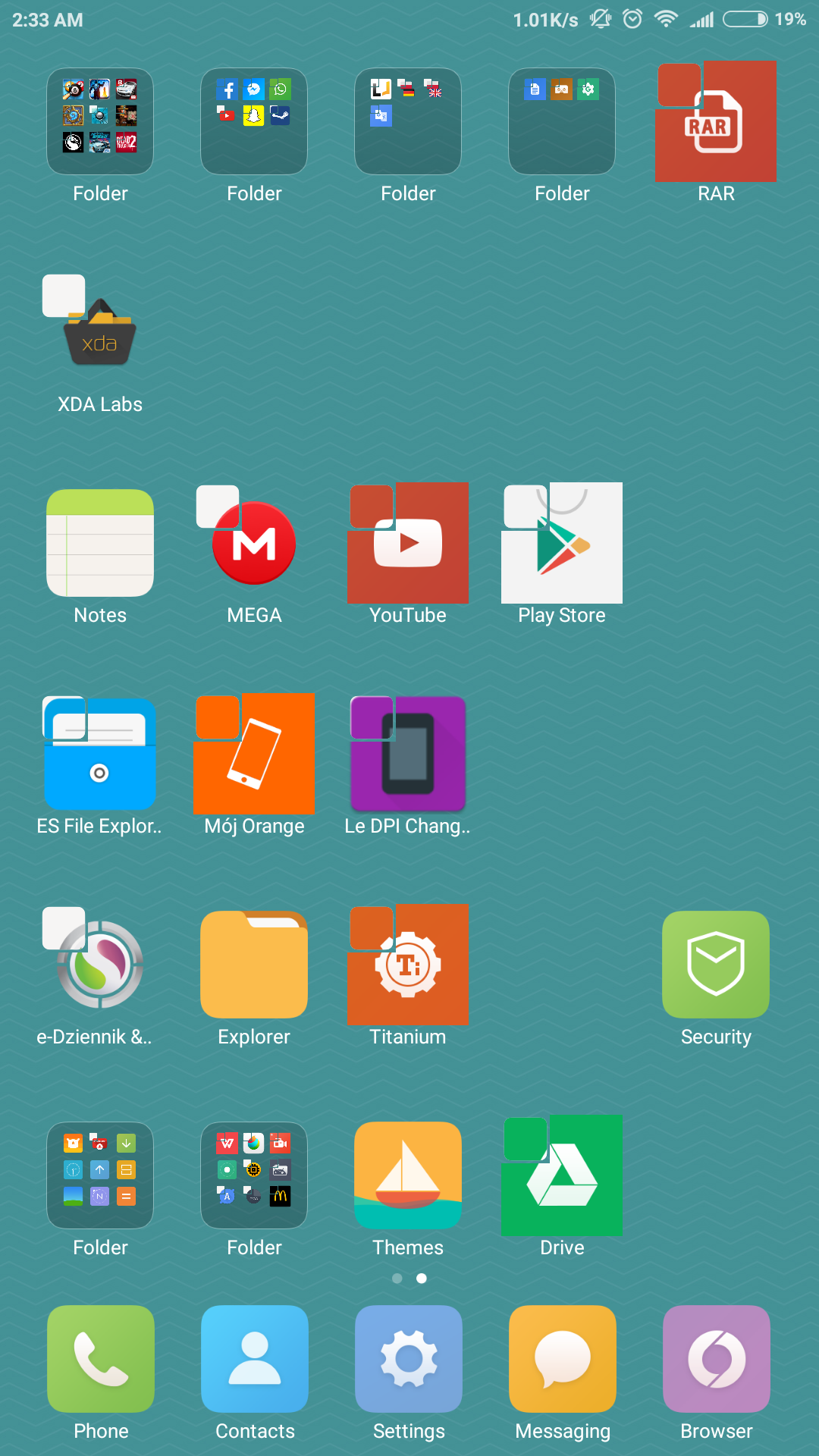
Task: Open the Play Store
Action: (x=562, y=543)
